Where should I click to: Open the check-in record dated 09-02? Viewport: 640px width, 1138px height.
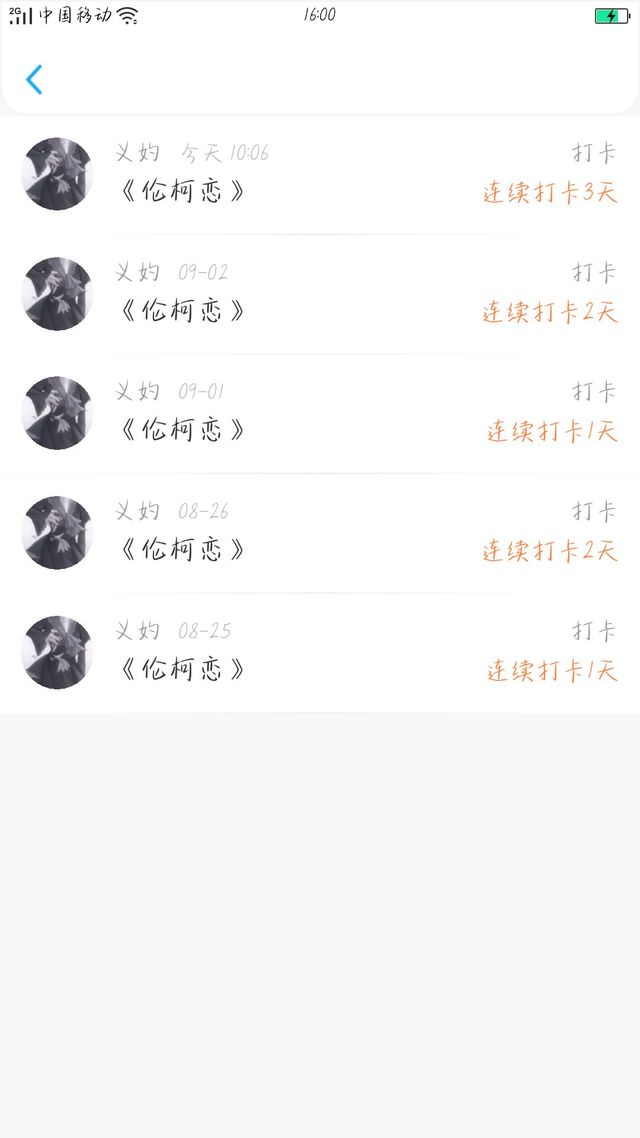(x=320, y=294)
